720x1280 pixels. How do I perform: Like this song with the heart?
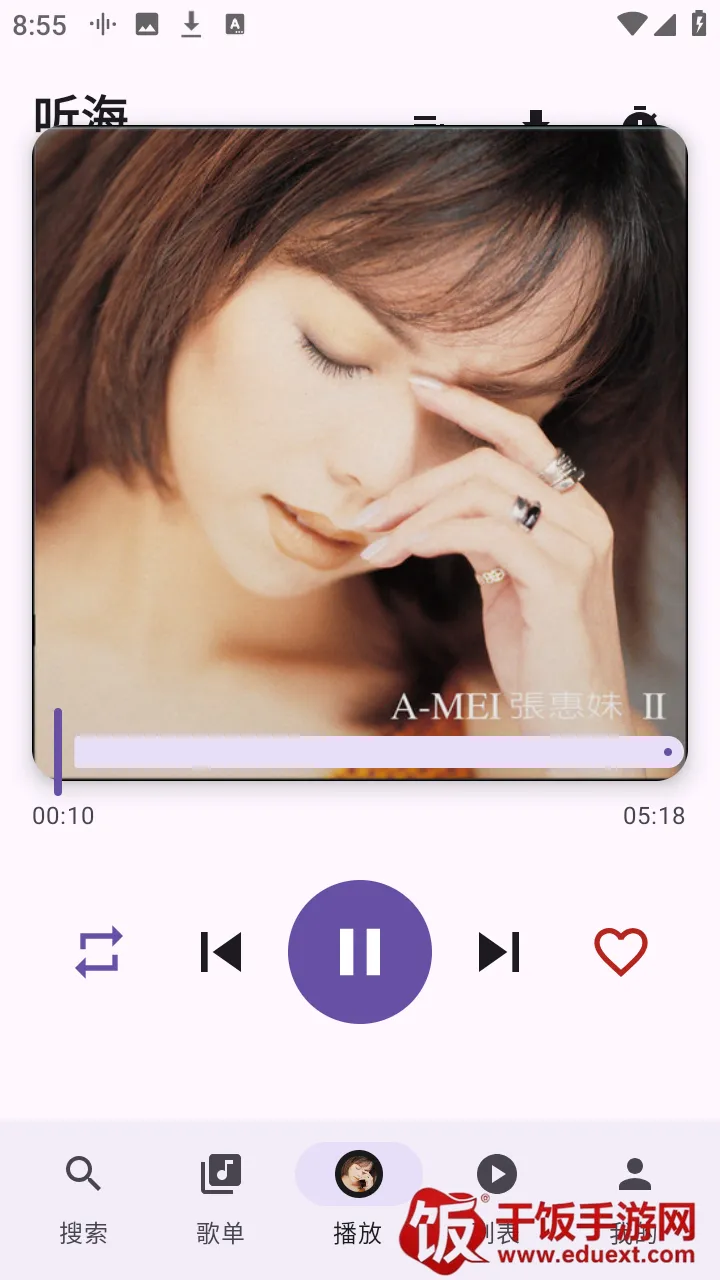621,951
